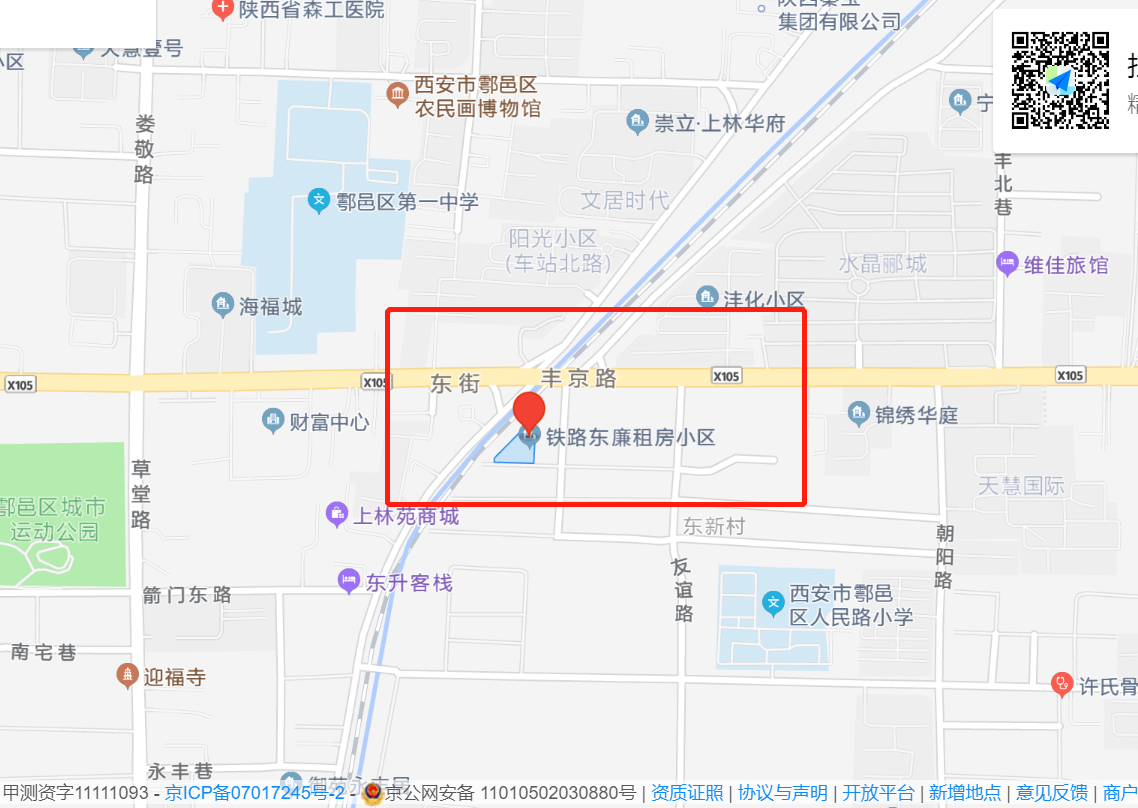Select 东升客栈 hotel marker
Screen dimensions: 1138x808
click(x=348, y=581)
